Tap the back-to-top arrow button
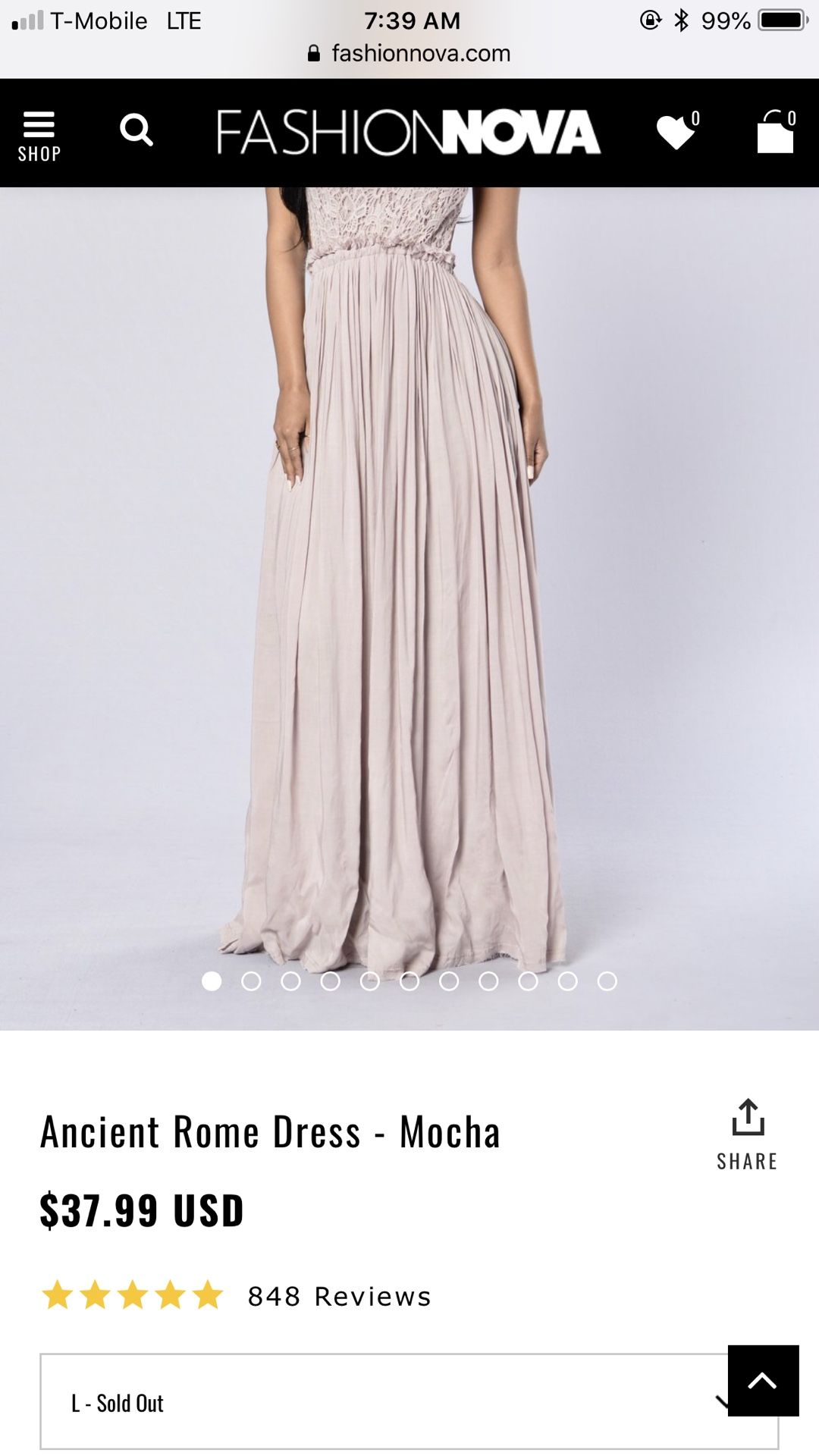Viewport: 819px width, 1456px height. click(x=763, y=1380)
